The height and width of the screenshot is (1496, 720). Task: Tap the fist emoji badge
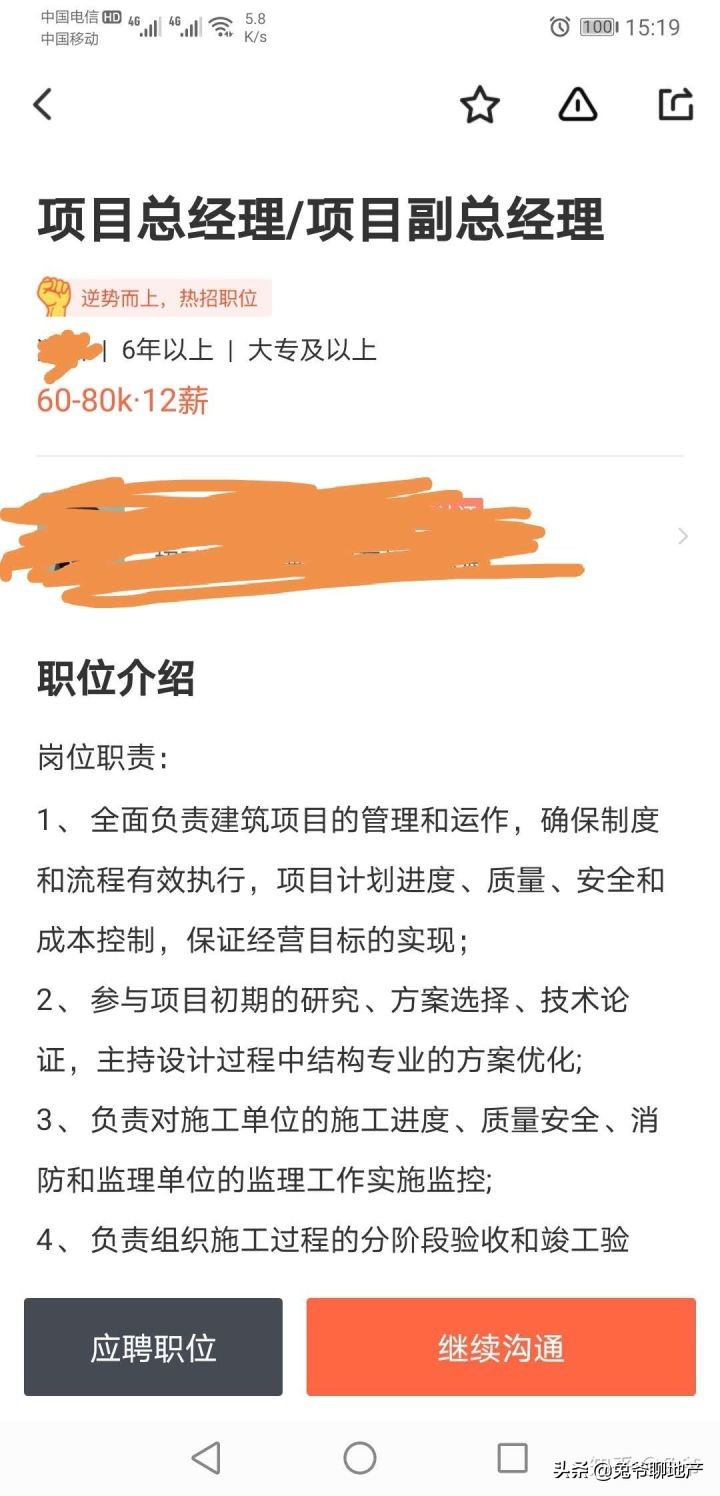click(57, 296)
